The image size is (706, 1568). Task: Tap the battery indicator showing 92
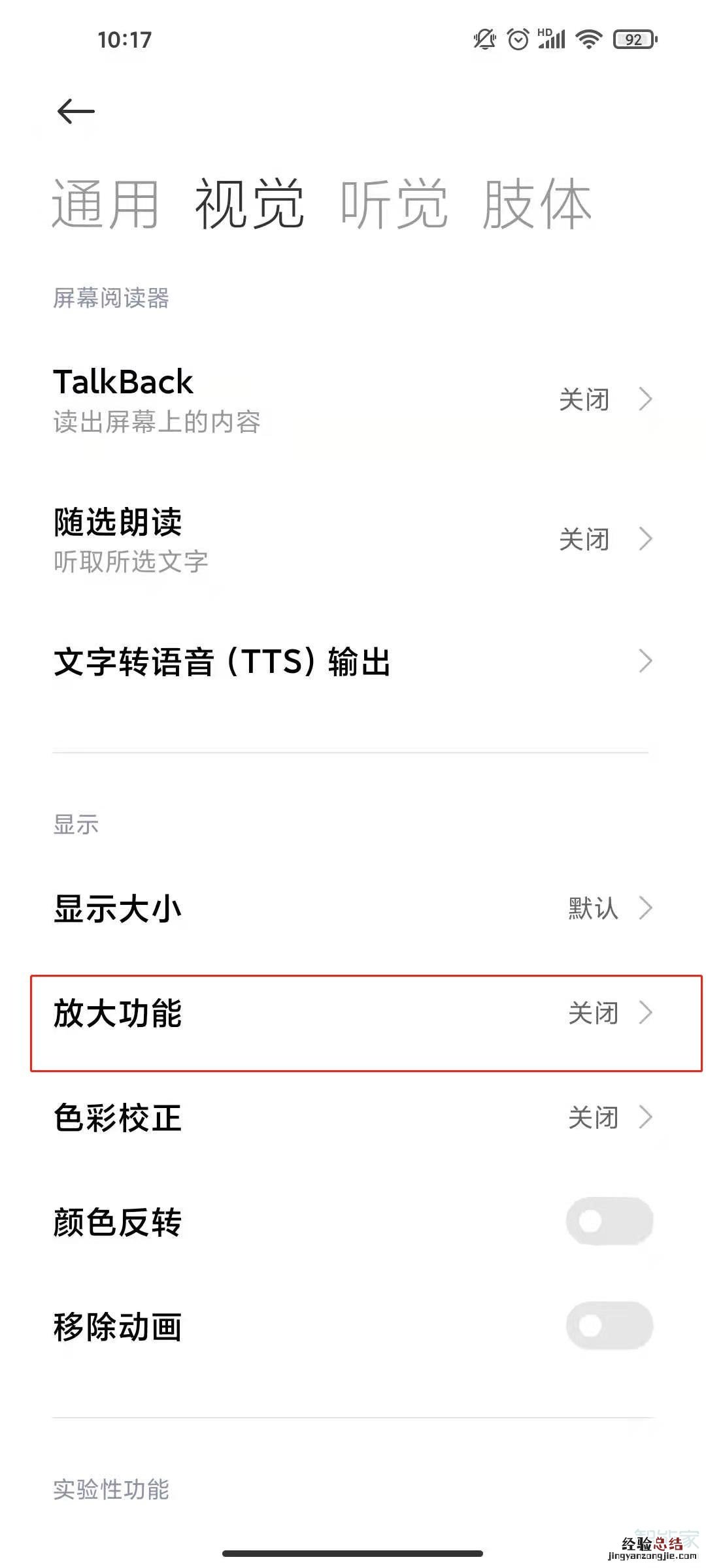pyautogui.click(x=631, y=41)
